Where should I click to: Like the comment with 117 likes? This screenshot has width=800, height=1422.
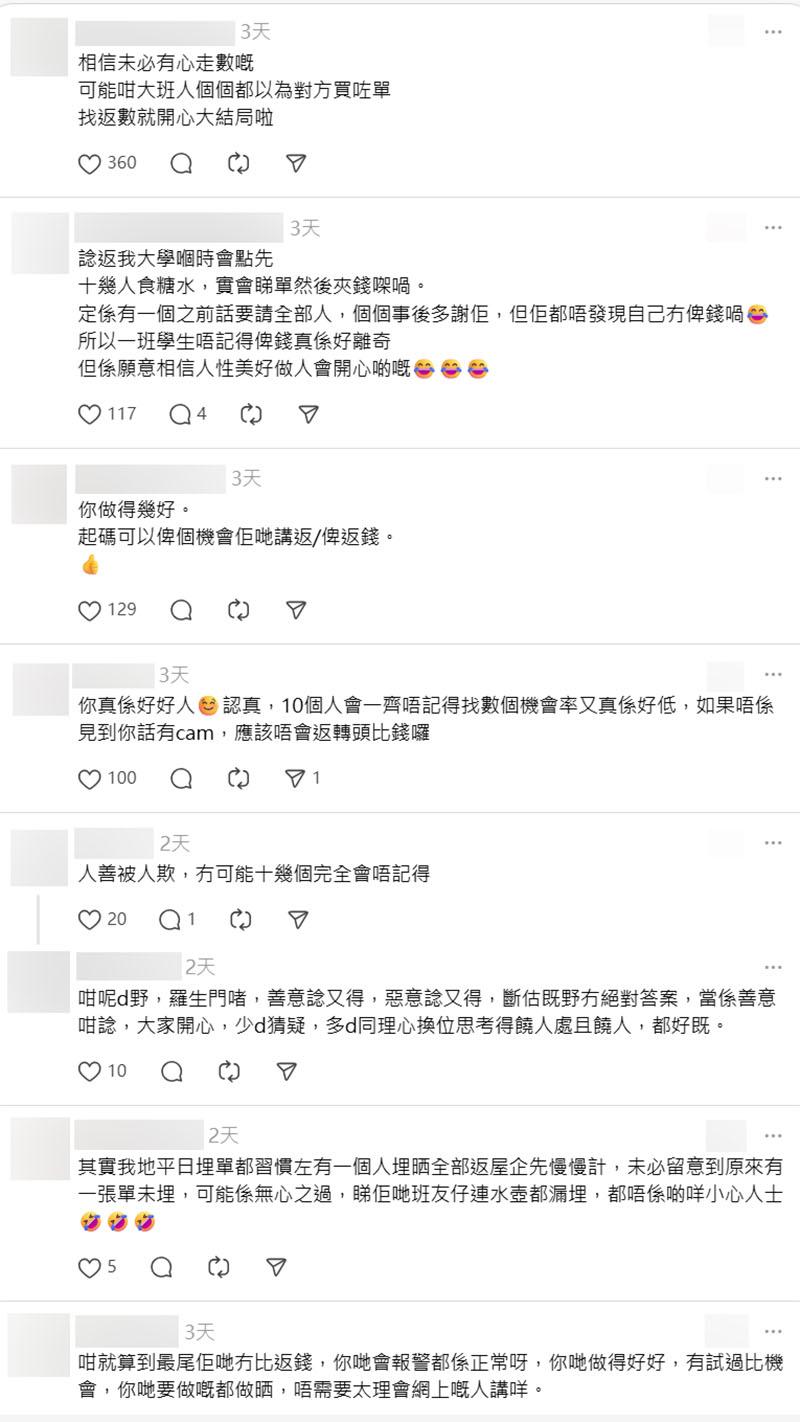[90, 413]
